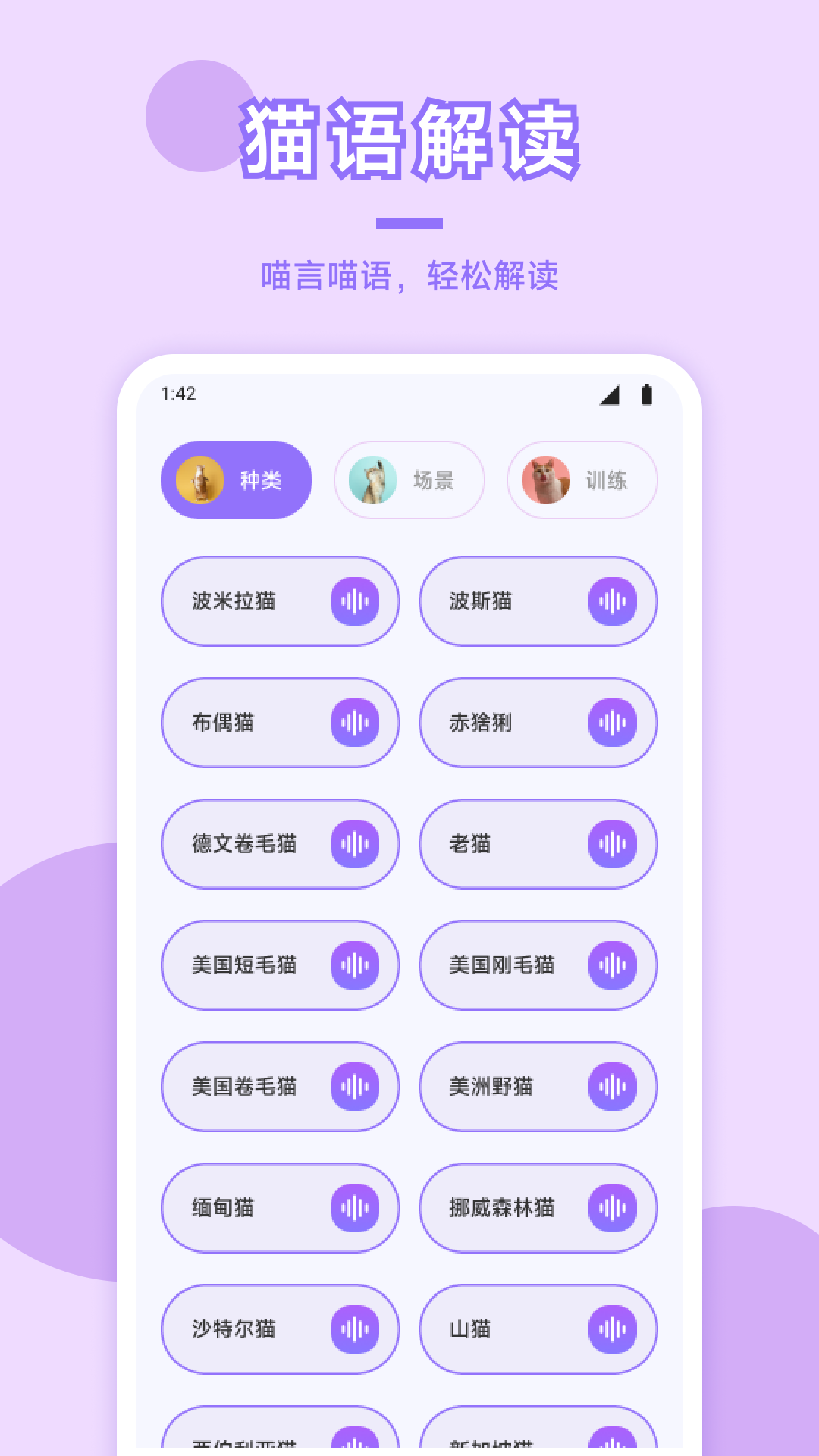Switch to the 场景 tab

409,479
